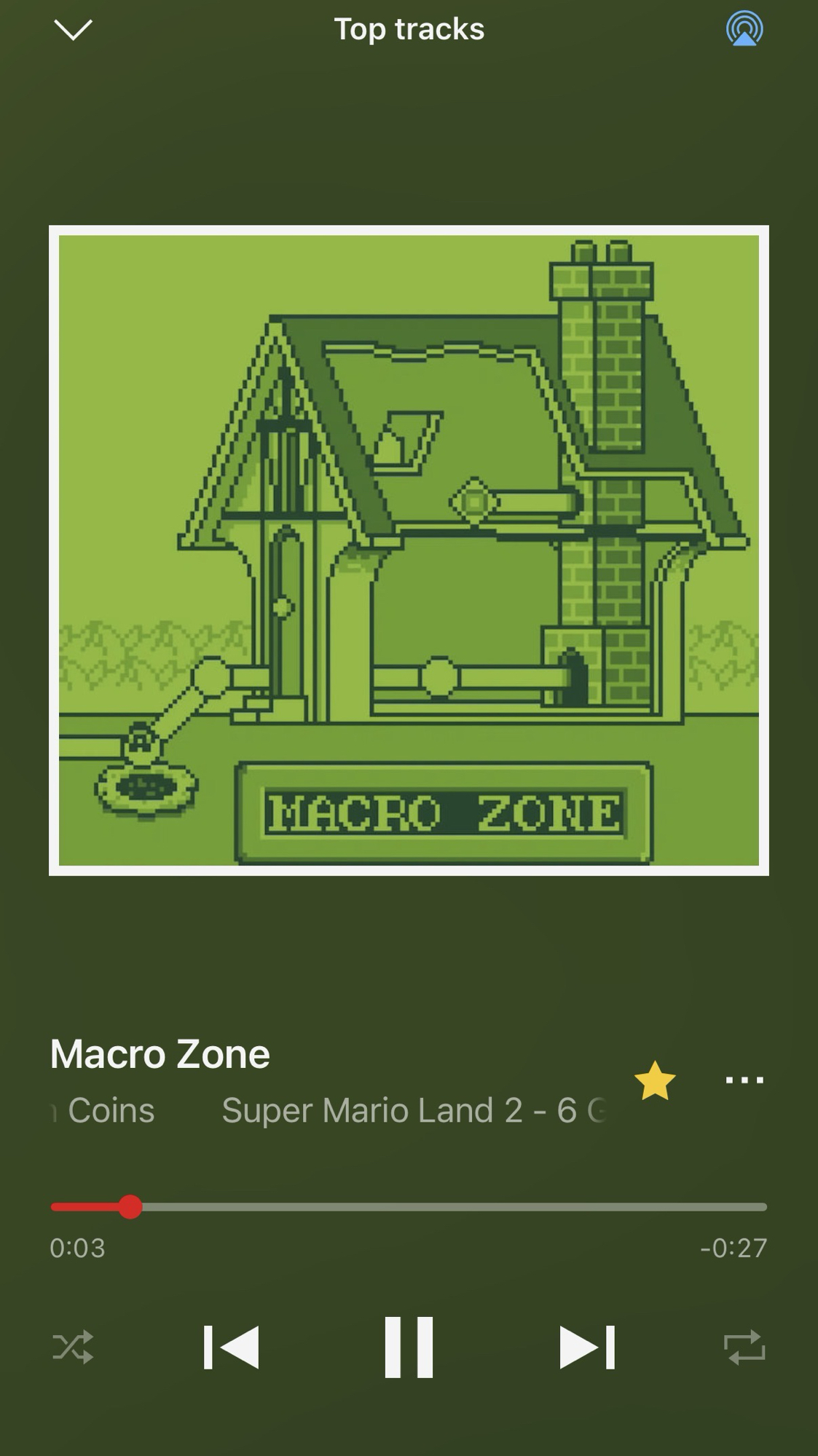Open the three-dot more options menu
The width and height of the screenshot is (818, 1456).
pyautogui.click(x=744, y=1080)
